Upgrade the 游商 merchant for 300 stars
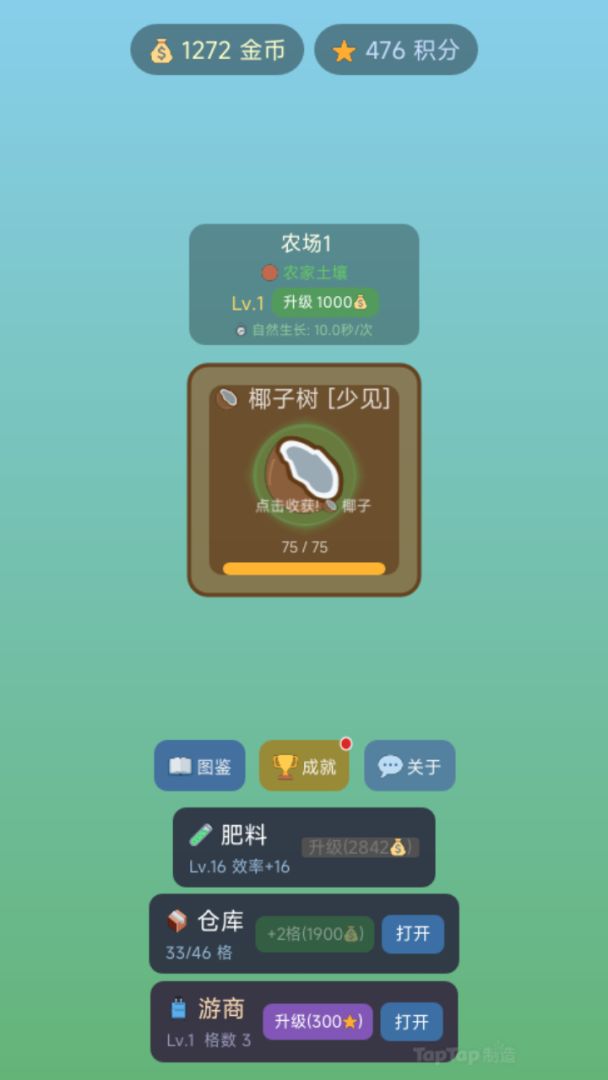This screenshot has height=1080, width=608. (317, 1021)
